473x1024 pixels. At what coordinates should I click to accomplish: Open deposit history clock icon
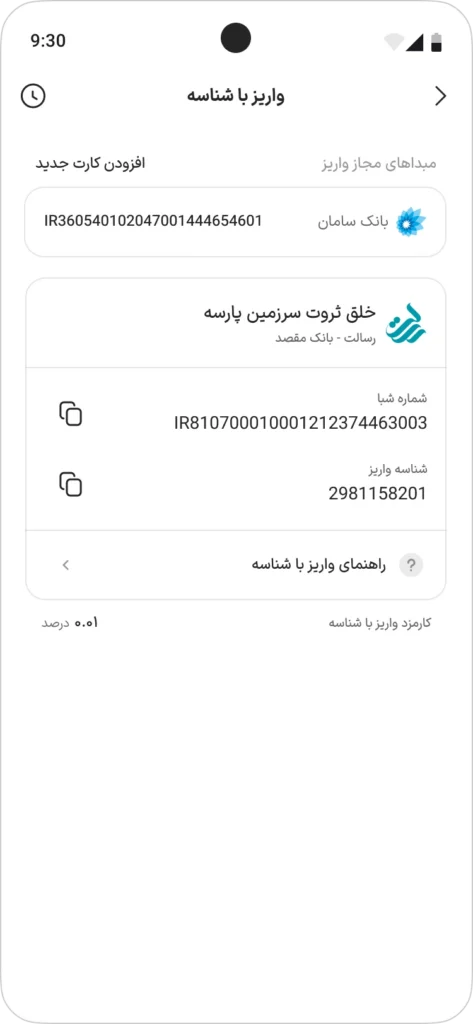point(33,97)
